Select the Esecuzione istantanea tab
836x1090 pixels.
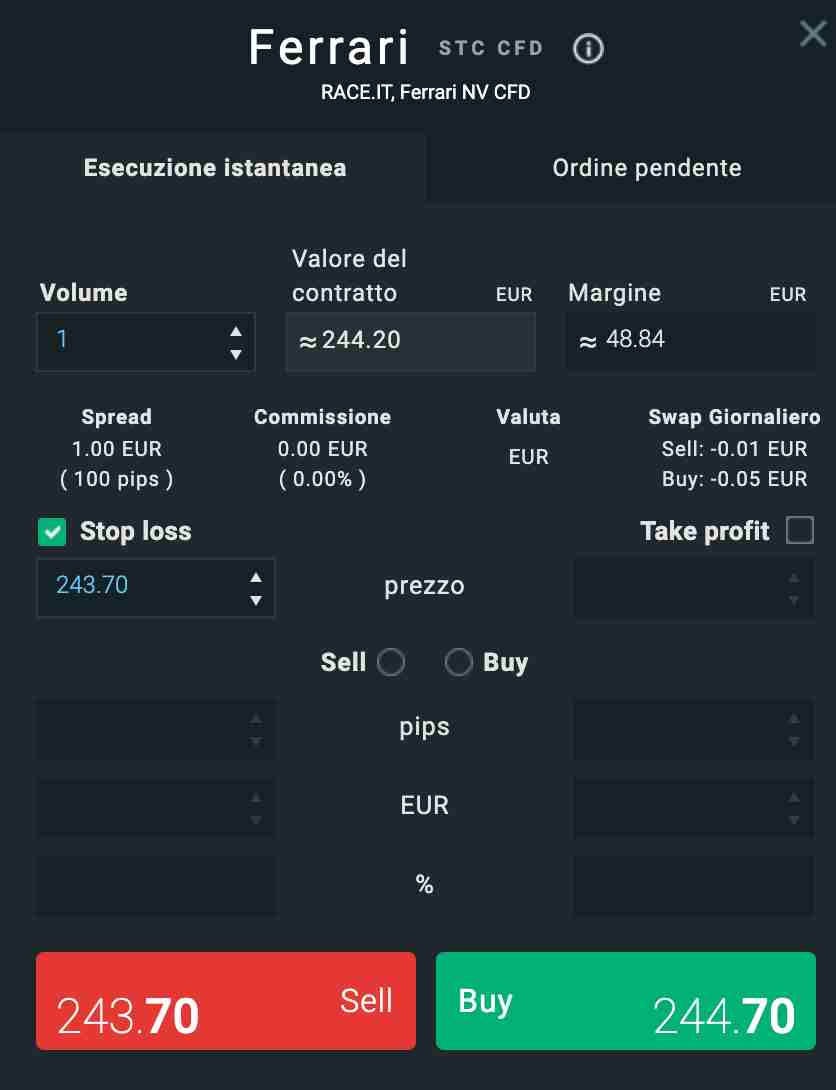pyautogui.click(x=214, y=168)
